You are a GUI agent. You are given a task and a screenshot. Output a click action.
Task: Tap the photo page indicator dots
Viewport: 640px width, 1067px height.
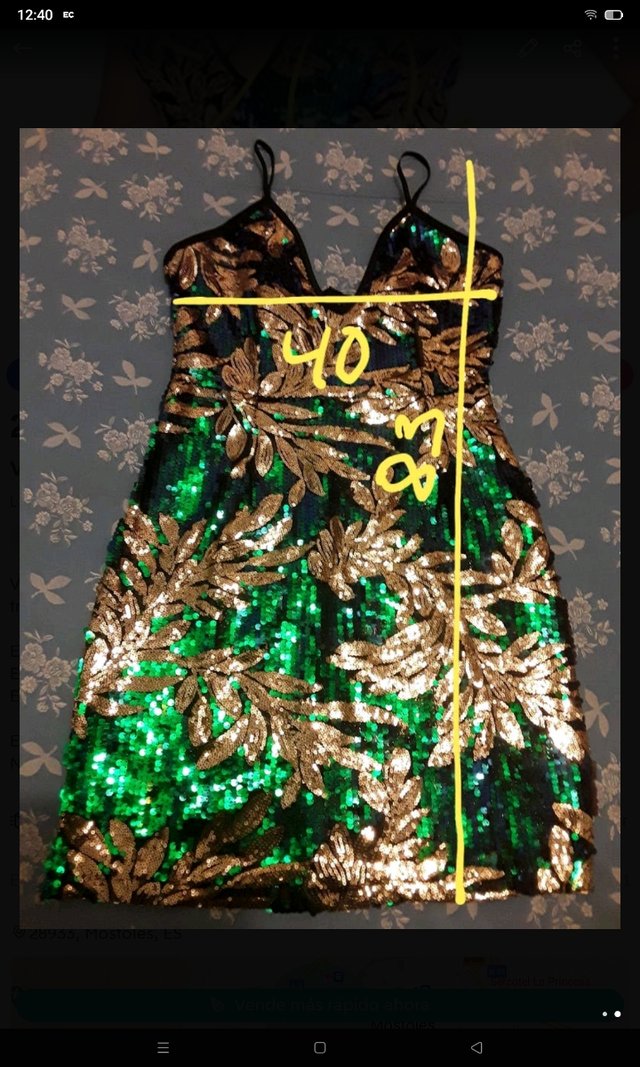coord(610,1014)
